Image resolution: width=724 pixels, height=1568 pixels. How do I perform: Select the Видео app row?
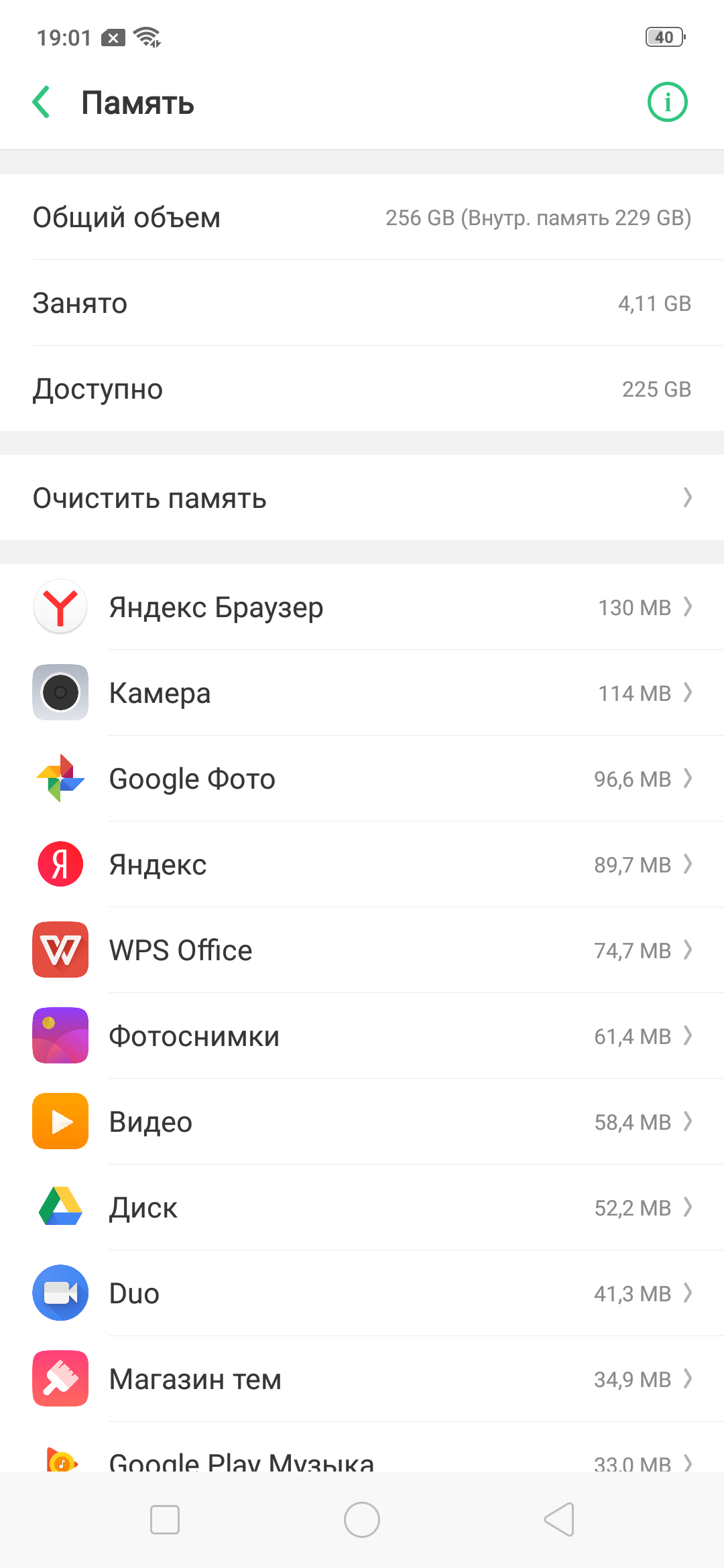pos(362,1122)
